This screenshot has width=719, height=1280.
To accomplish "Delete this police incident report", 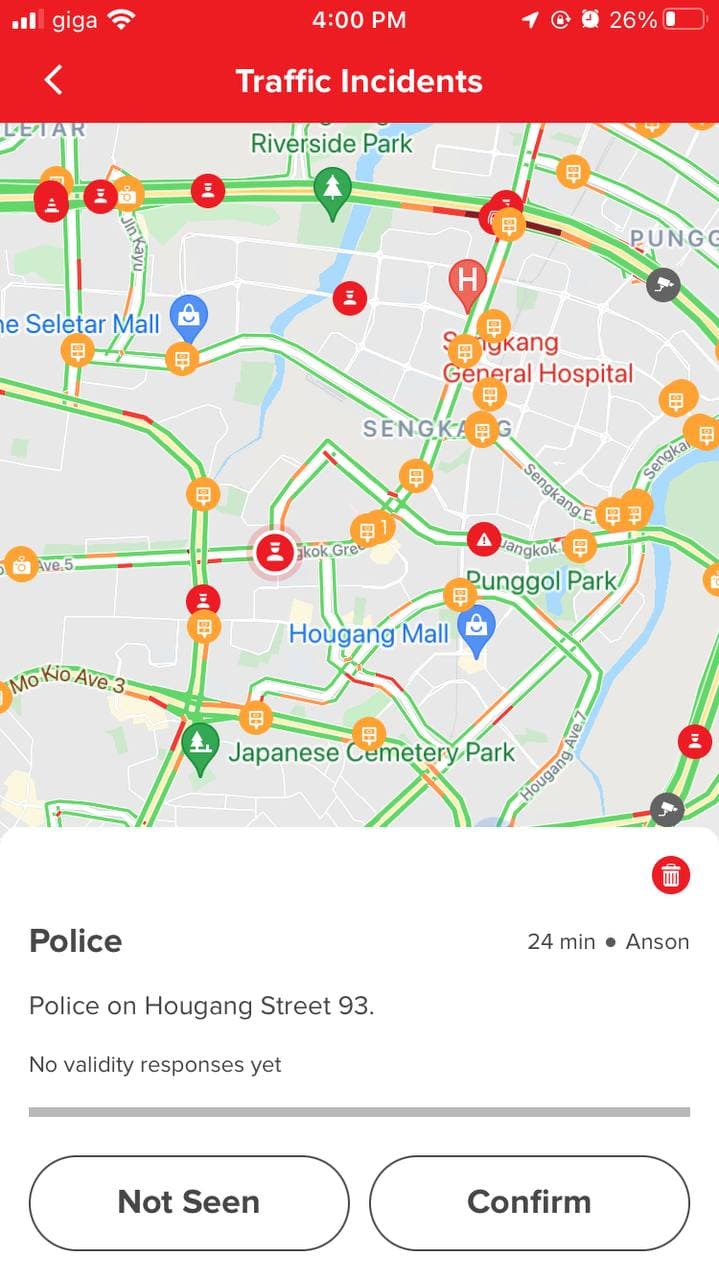I will (671, 876).
